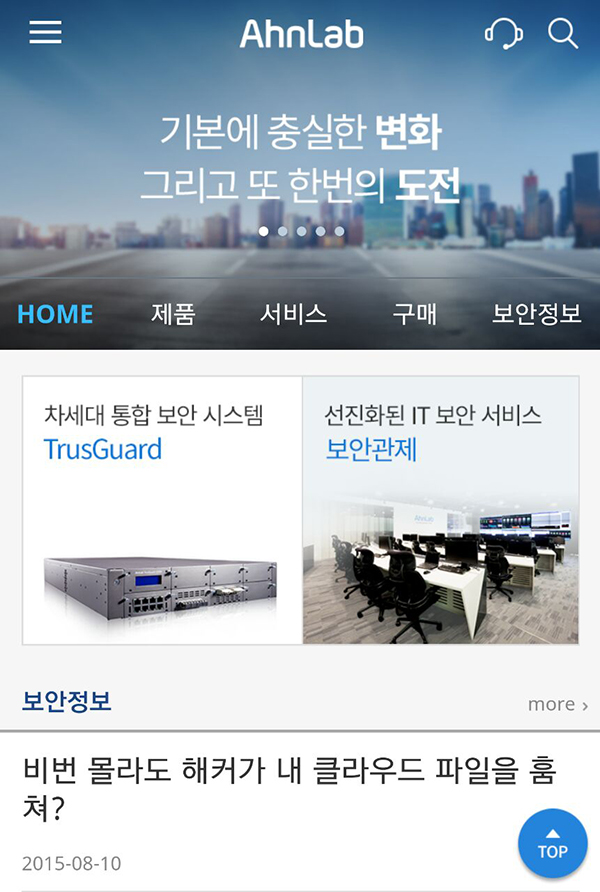Switch to the HOME tab
The height and width of the screenshot is (892, 600).
[55, 314]
